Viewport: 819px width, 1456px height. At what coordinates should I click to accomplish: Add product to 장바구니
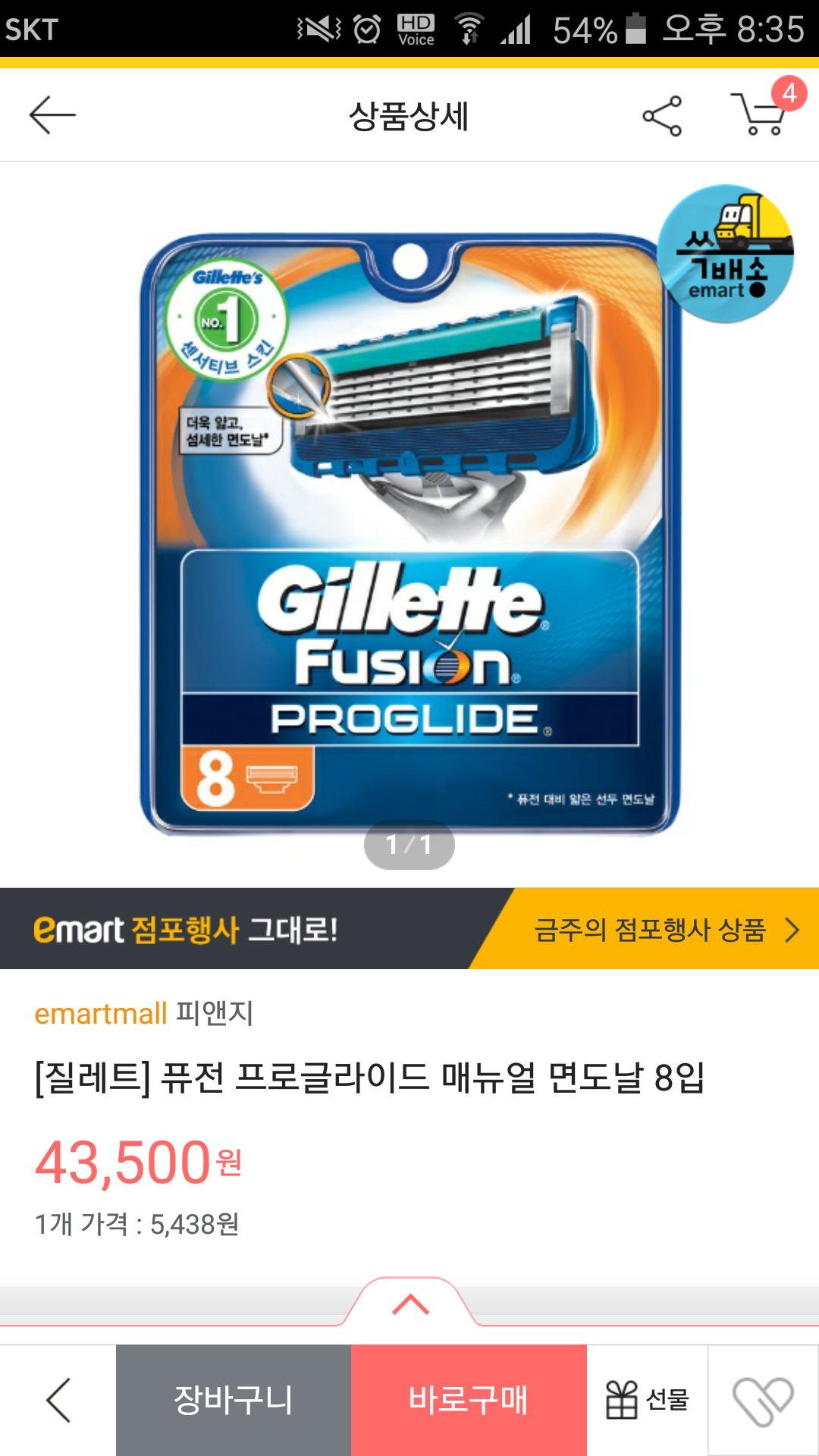pyautogui.click(x=233, y=1400)
